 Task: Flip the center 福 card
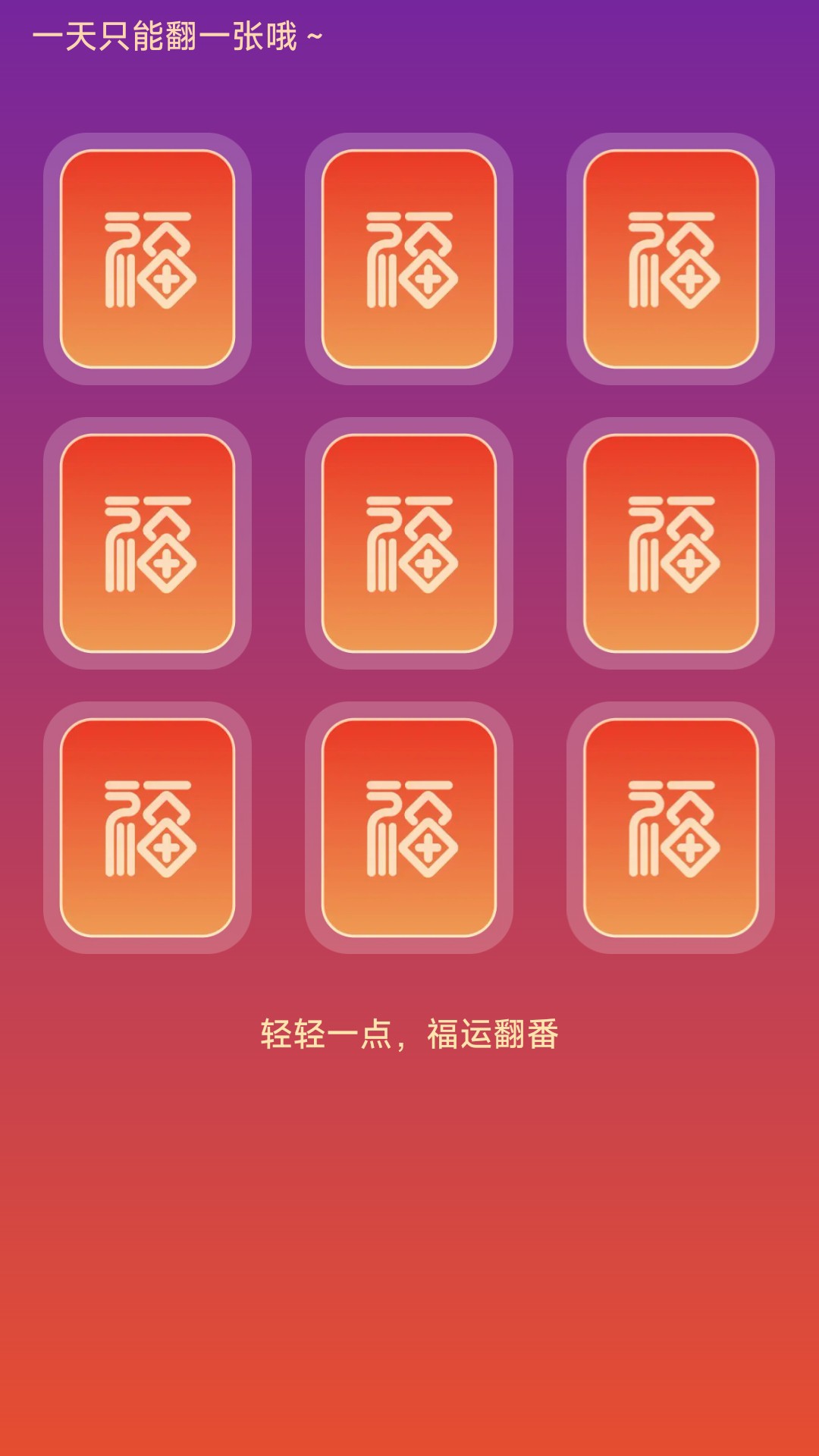pyautogui.click(x=409, y=543)
